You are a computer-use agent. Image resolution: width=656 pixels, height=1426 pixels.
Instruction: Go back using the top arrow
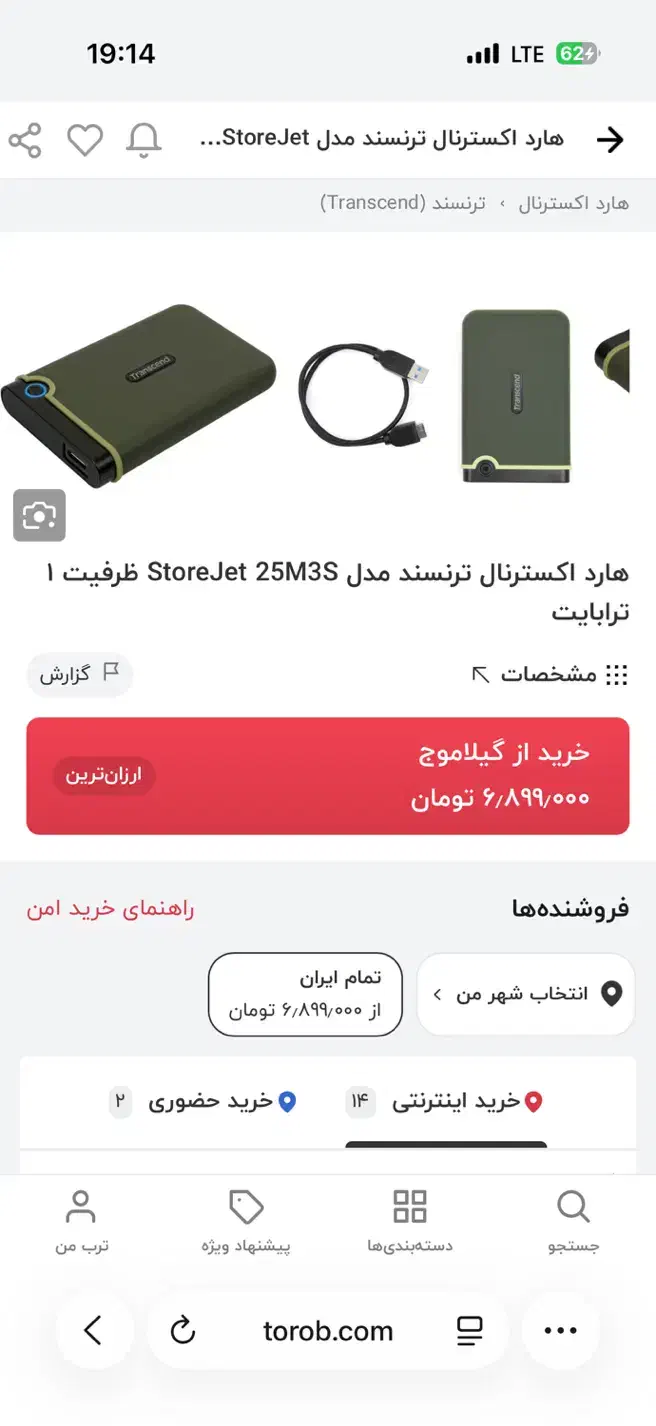pyautogui.click(x=609, y=141)
